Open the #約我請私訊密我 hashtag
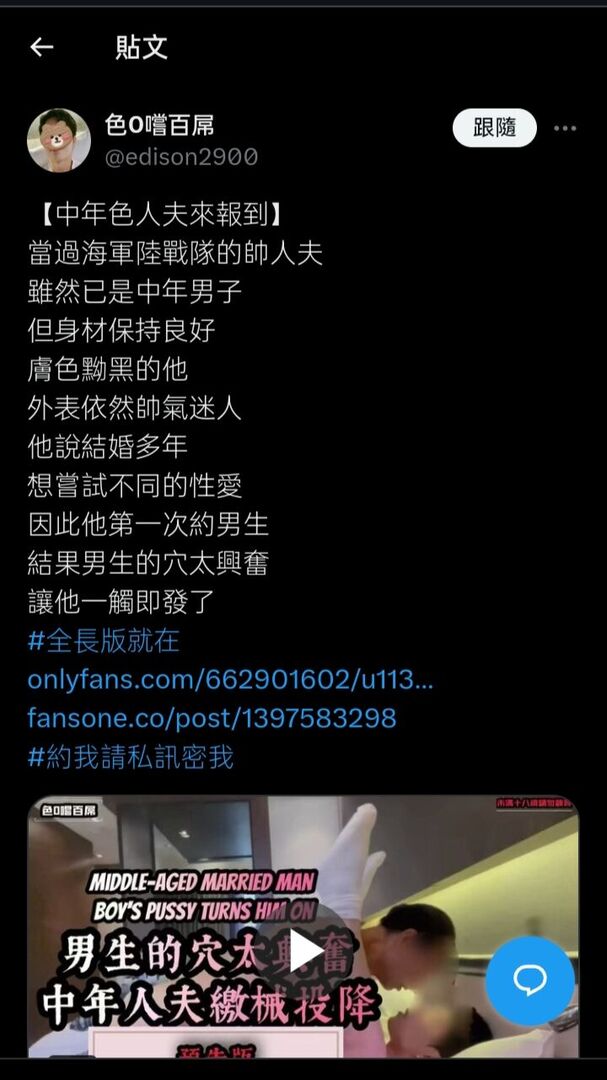This screenshot has width=607, height=1080. 130,757
